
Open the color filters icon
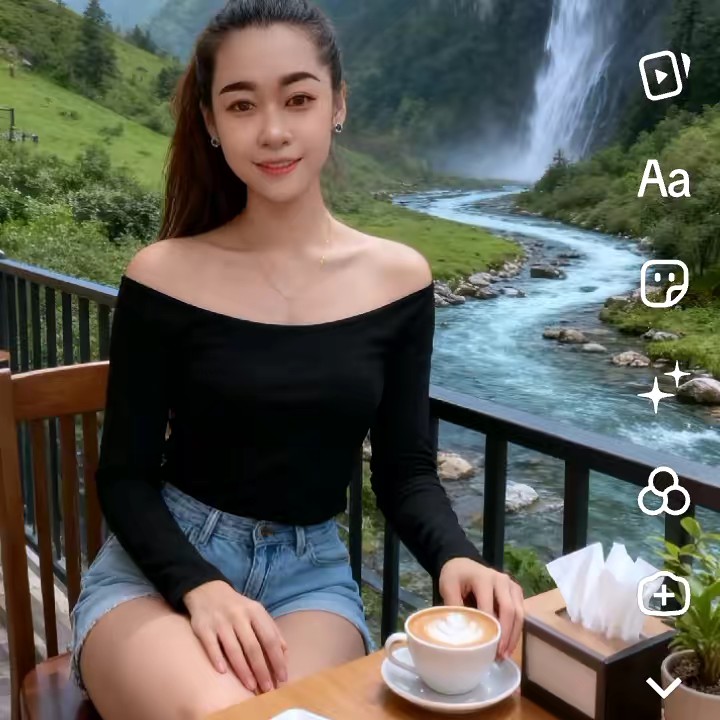click(664, 491)
